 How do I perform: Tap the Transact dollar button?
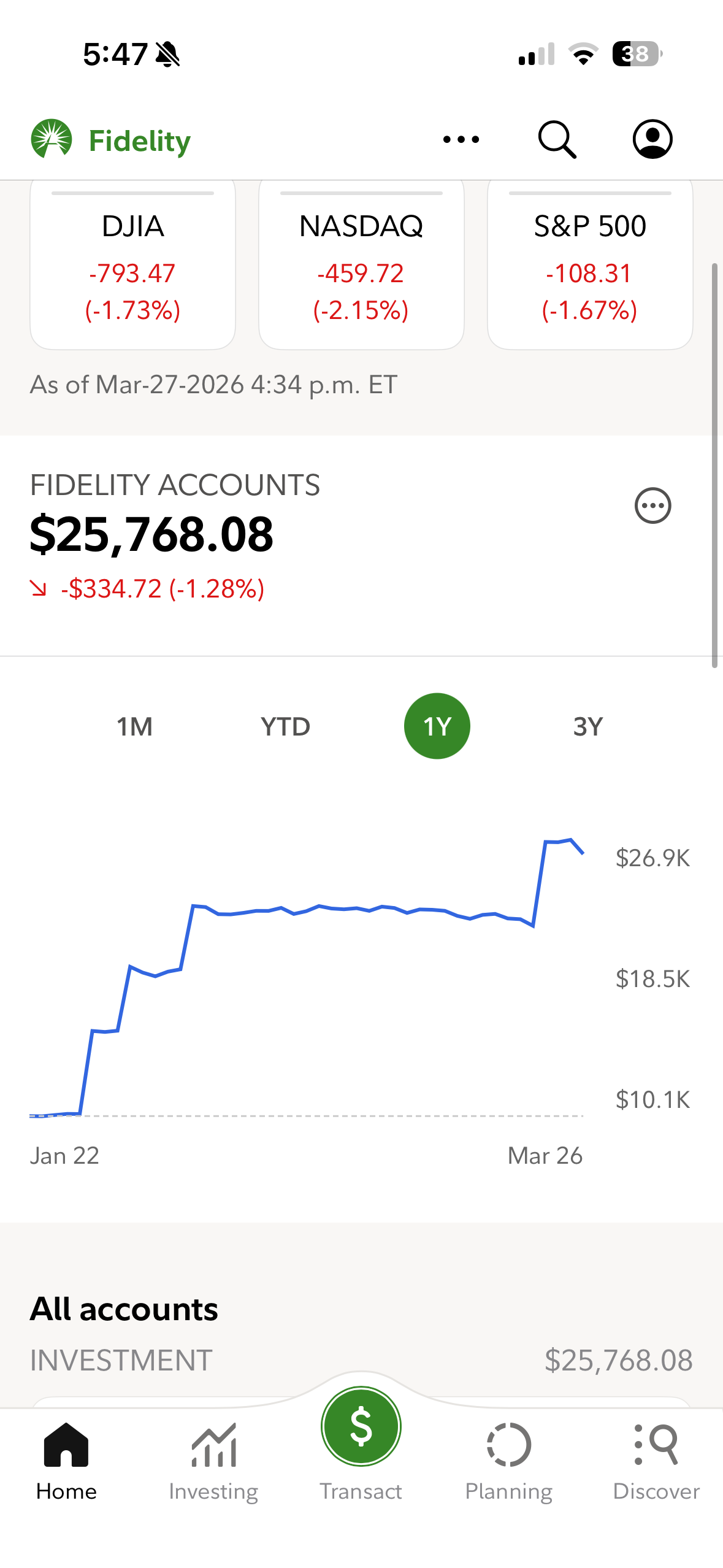[361, 1428]
